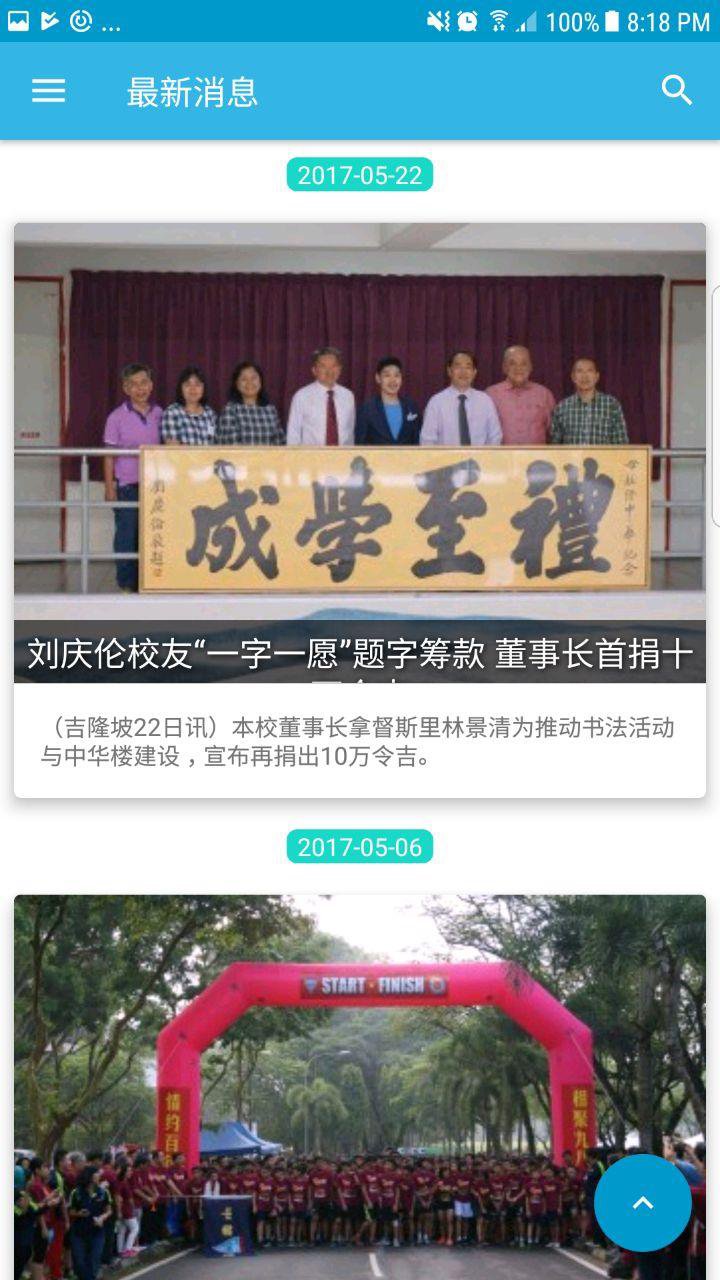The image size is (720, 1280).
Task: Open the hamburger drawer menu
Action: point(48,92)
